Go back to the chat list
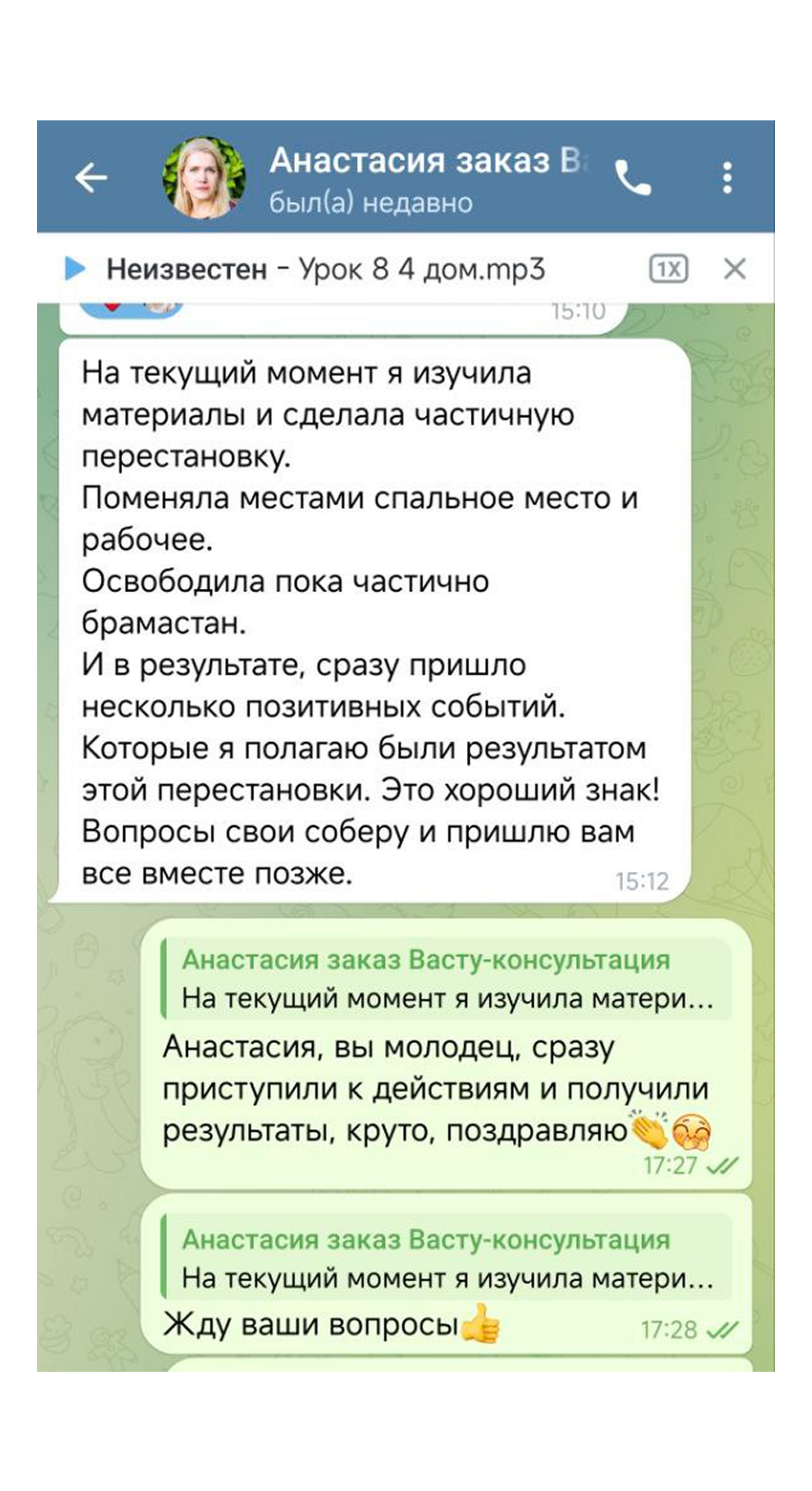Viewport: 812px width, 1491px height. coord(91,177)
